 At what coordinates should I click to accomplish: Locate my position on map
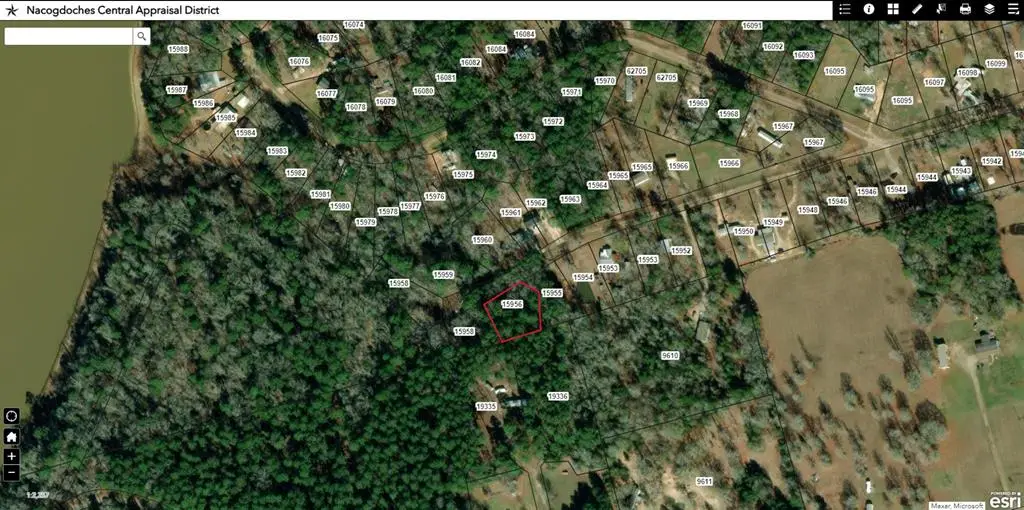[11, 416]
